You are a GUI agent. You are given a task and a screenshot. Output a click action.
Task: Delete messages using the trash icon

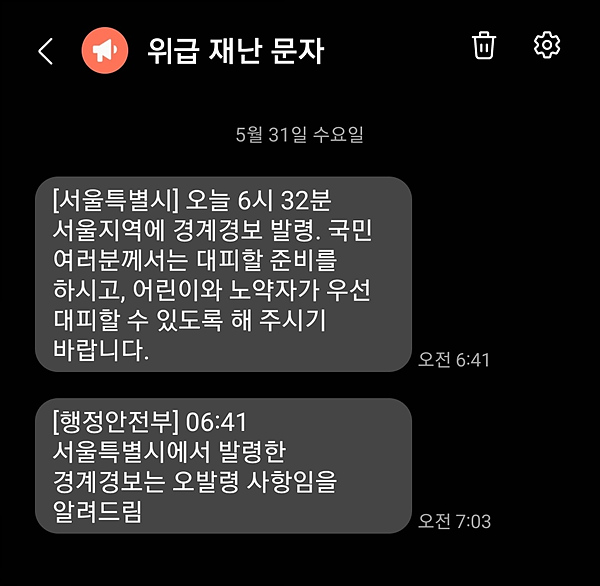pos(484,46)
